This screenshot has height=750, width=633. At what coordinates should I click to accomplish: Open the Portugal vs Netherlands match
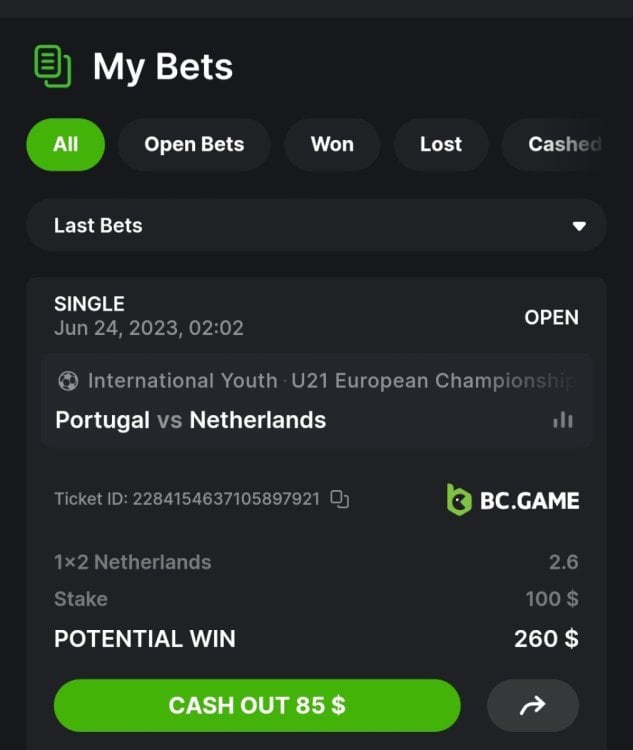(x=191, y=420)
